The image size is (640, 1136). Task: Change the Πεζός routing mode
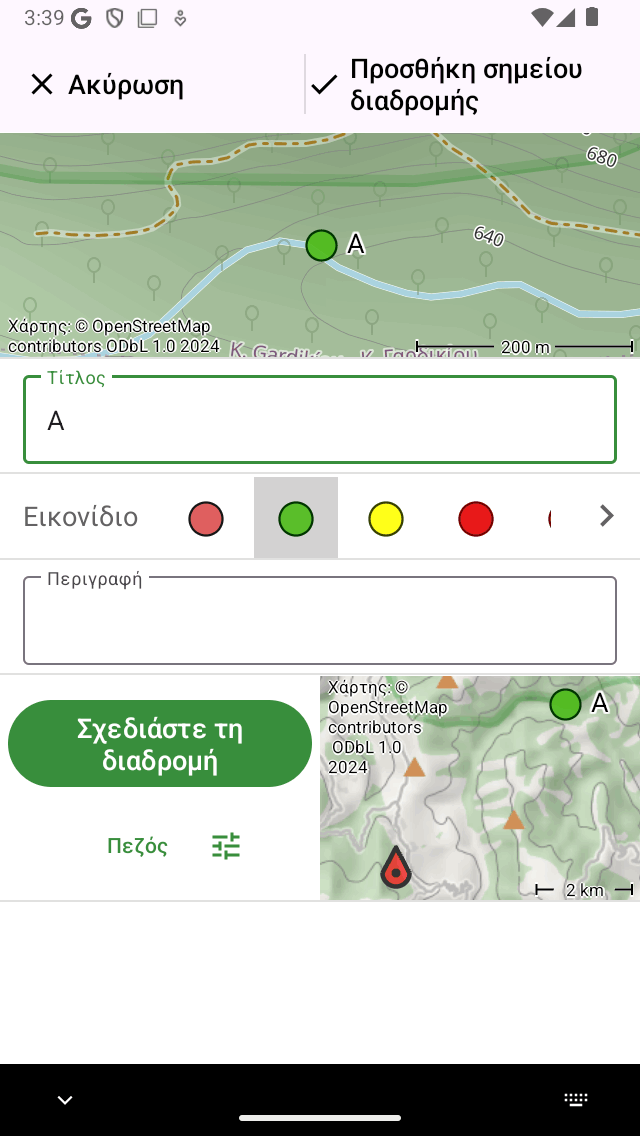(137, 846)
